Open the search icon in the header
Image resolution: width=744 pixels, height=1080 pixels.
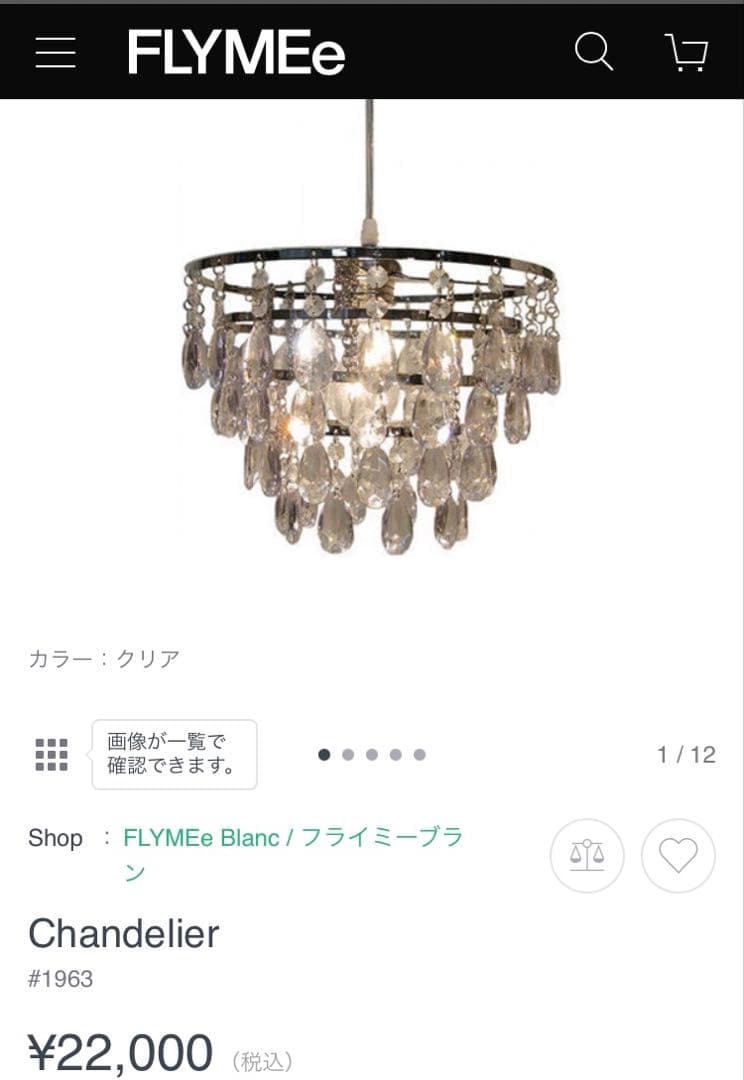point(595,53)
